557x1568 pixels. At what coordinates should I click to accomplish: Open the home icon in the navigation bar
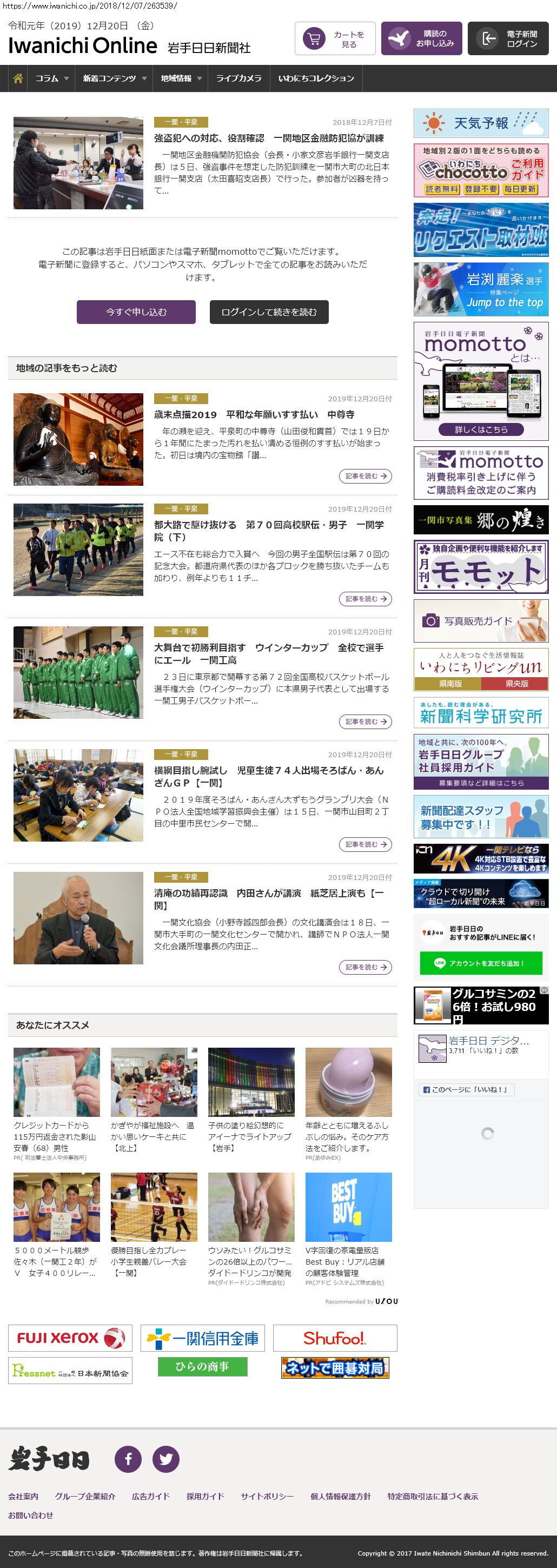coord(18,78)
